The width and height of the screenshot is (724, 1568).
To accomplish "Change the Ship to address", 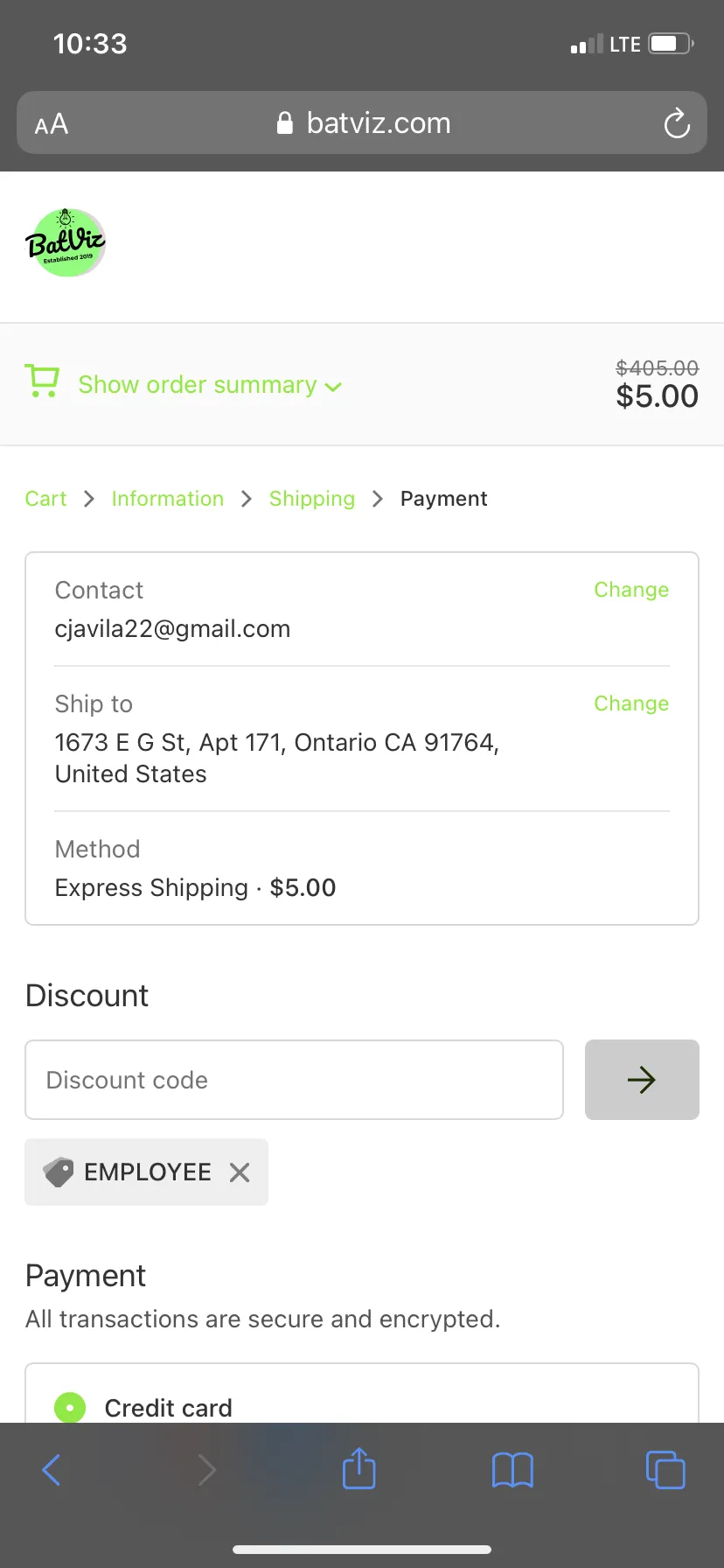I will 631,703.
